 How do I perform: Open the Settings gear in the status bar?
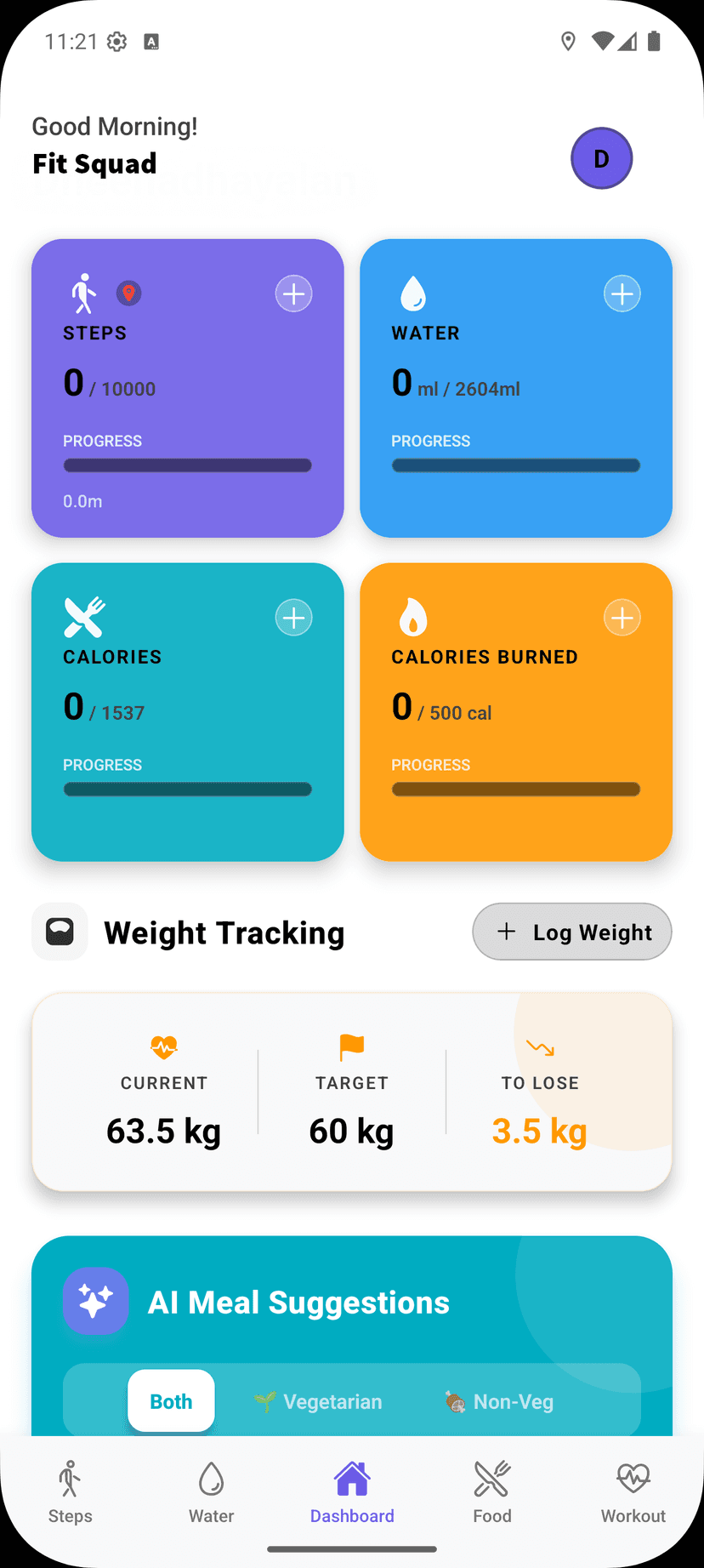coord(116,41)
